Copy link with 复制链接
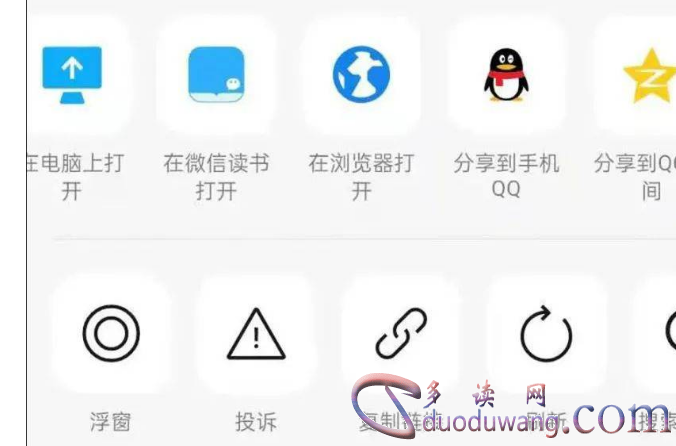 coord(400,334)
